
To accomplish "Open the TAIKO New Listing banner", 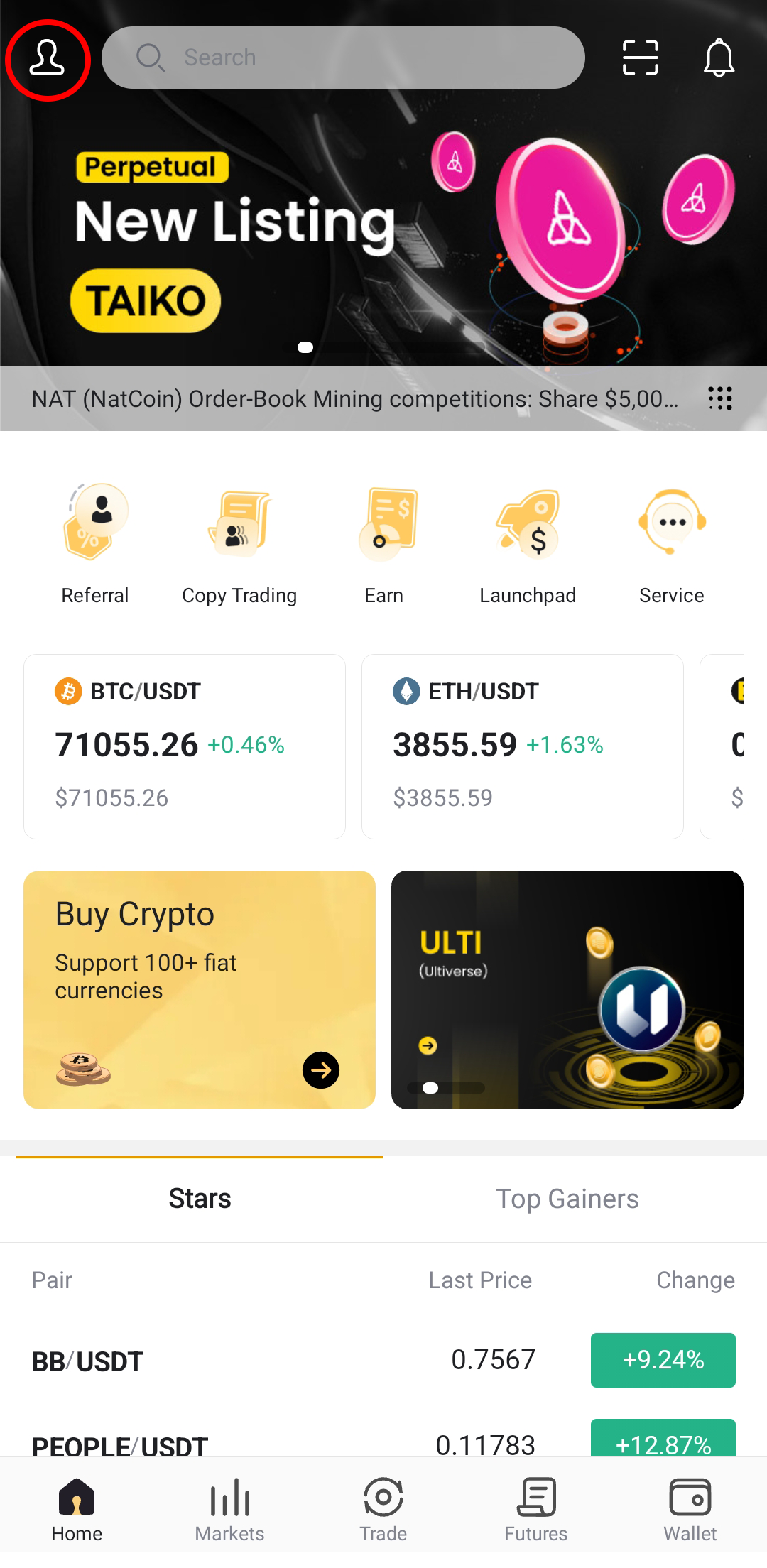I will [383, 234].
